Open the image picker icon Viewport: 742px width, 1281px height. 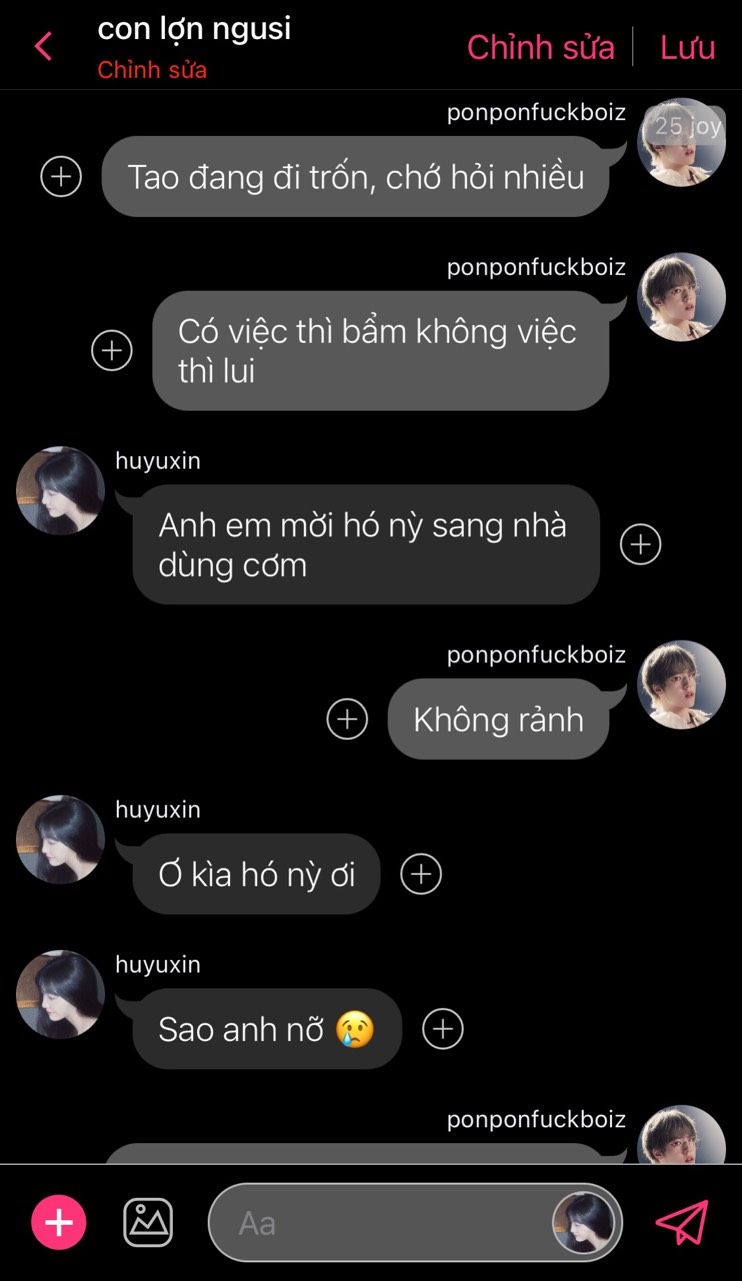tap(148, 1222)
